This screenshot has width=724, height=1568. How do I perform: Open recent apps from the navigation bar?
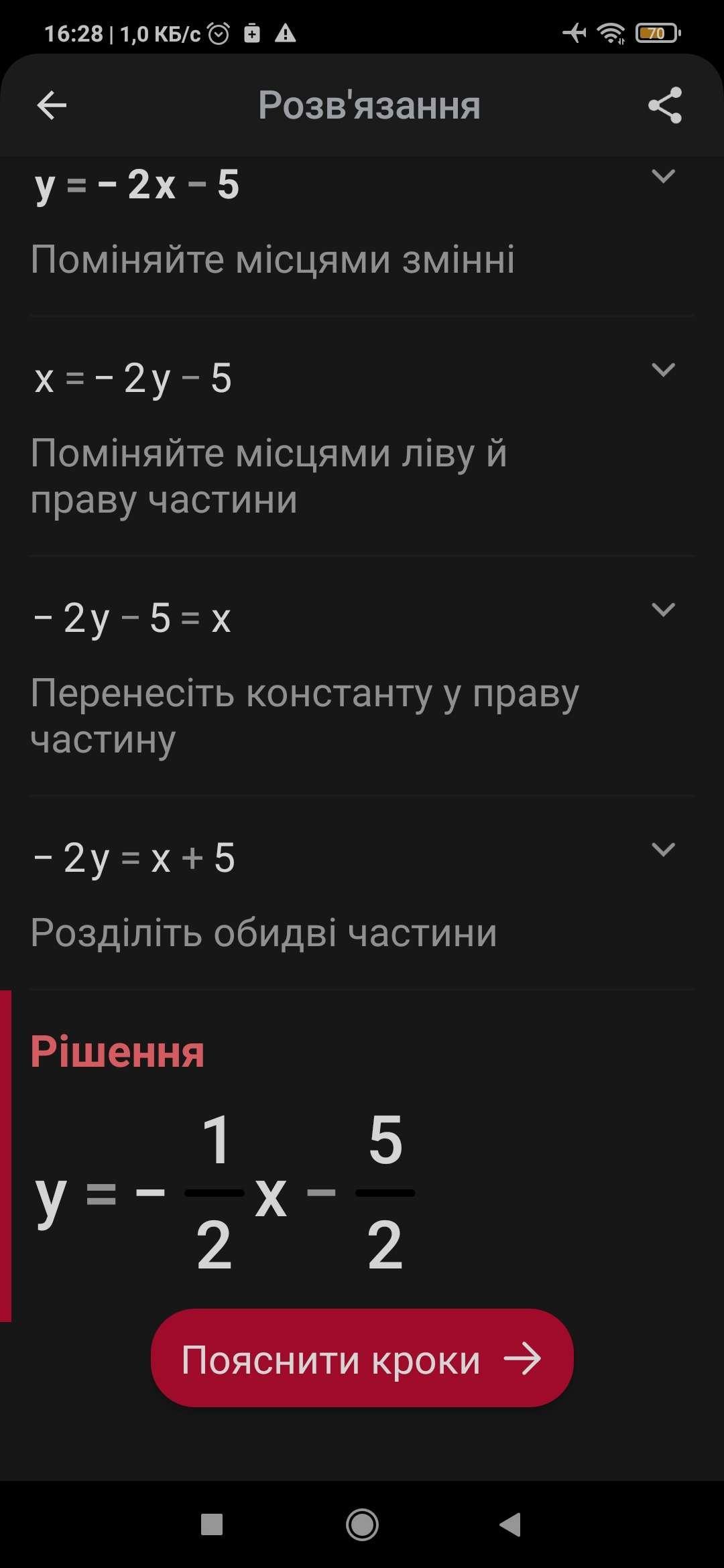212,1526
